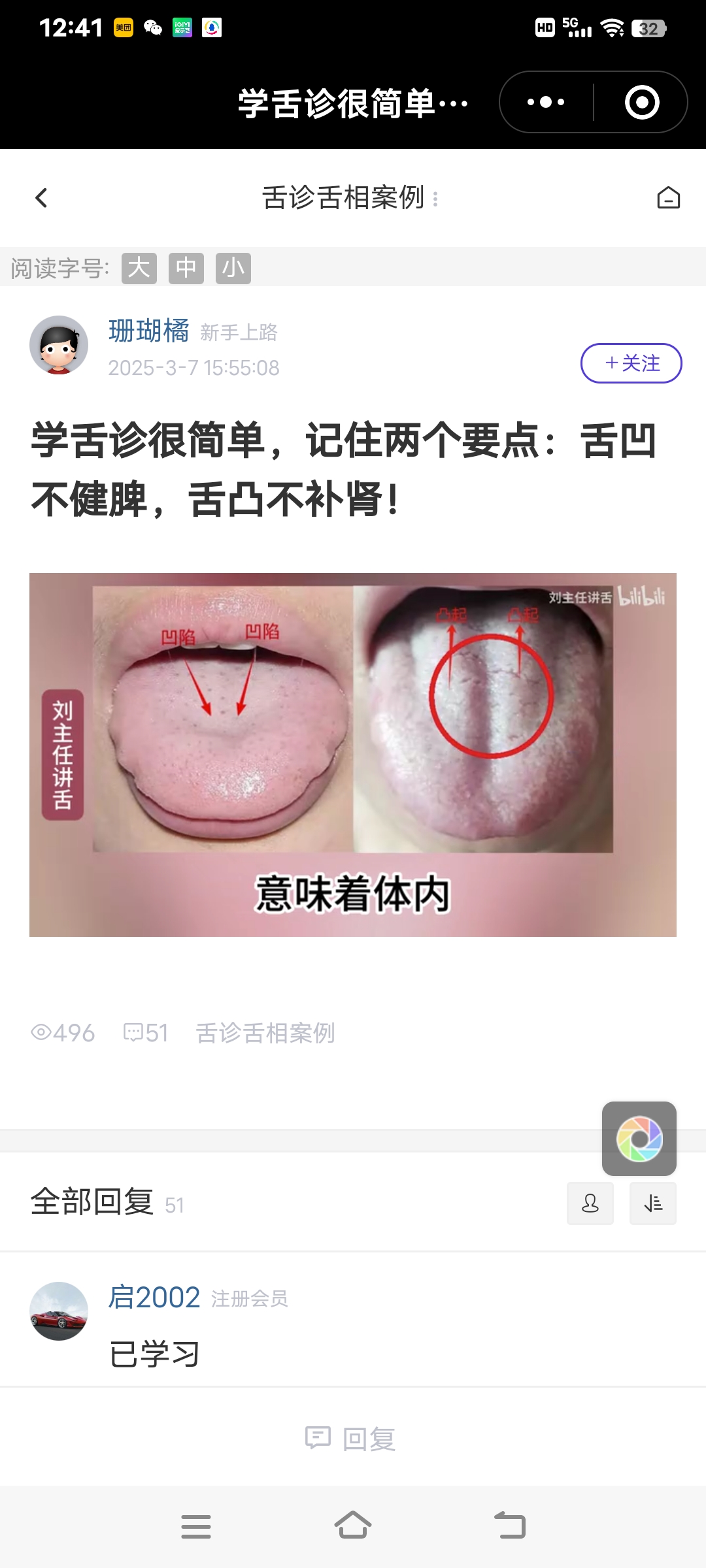Go to system home via navigation bar

click(x=353, y=1526)
